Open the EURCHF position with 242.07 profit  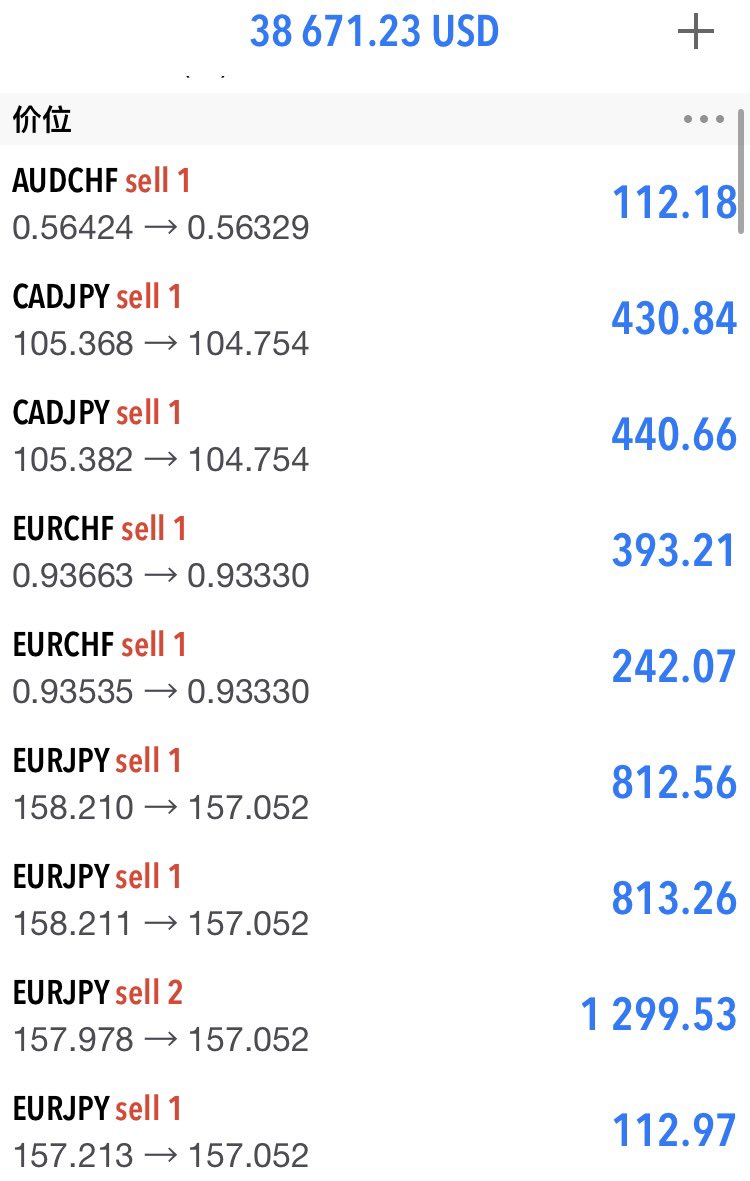375,668
